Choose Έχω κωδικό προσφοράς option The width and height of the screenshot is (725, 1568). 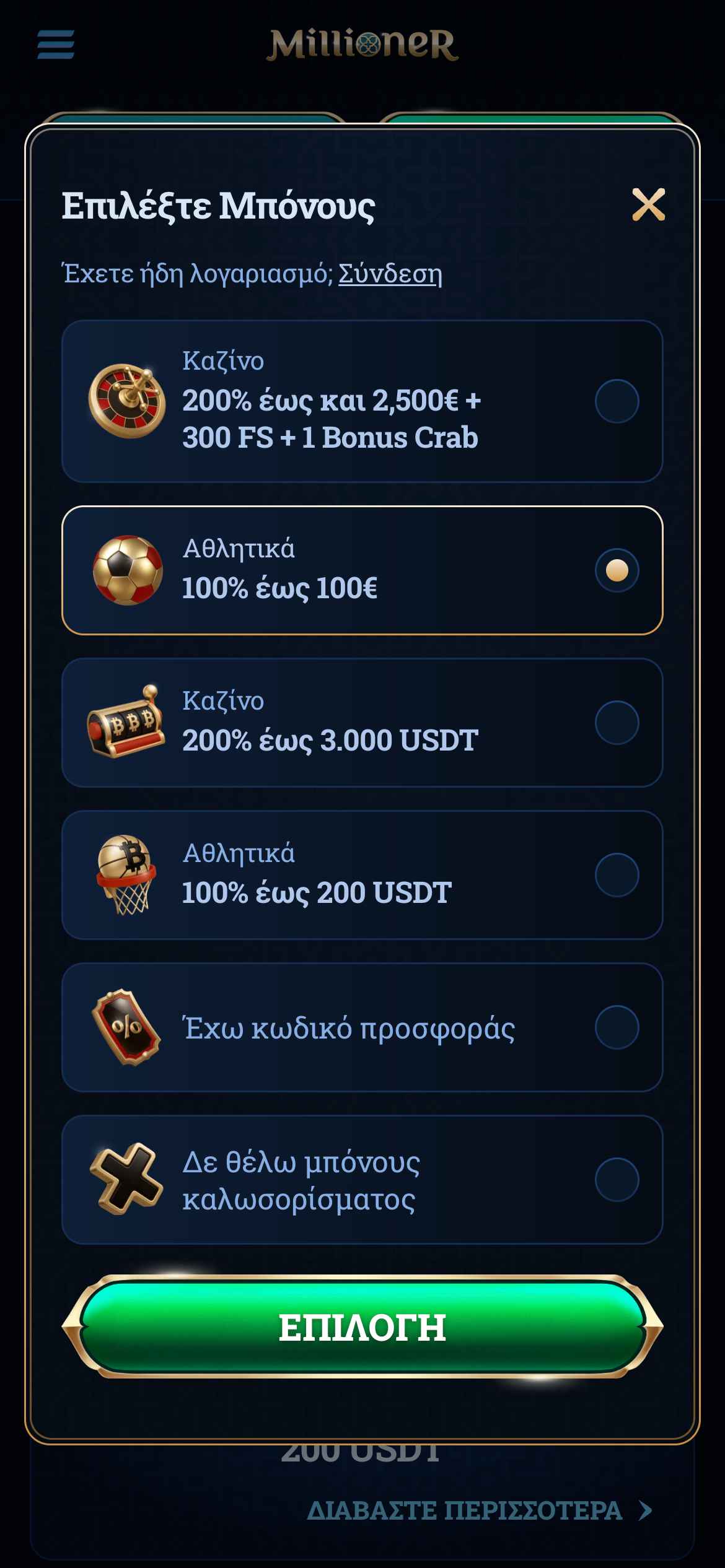(617, 1027)
